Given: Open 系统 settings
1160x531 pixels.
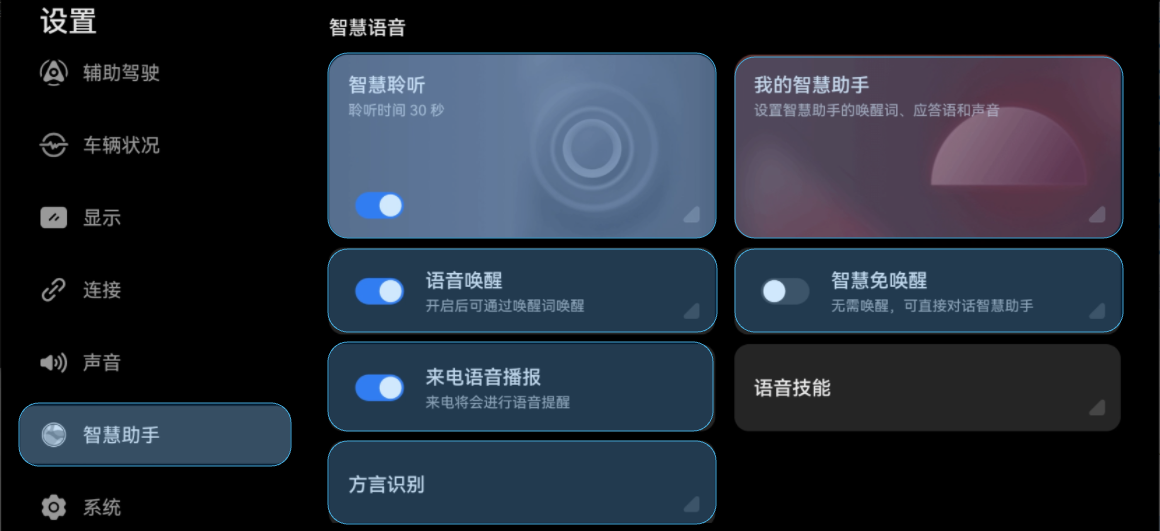Looking at the screenshot, I should [x=100, y=507].
